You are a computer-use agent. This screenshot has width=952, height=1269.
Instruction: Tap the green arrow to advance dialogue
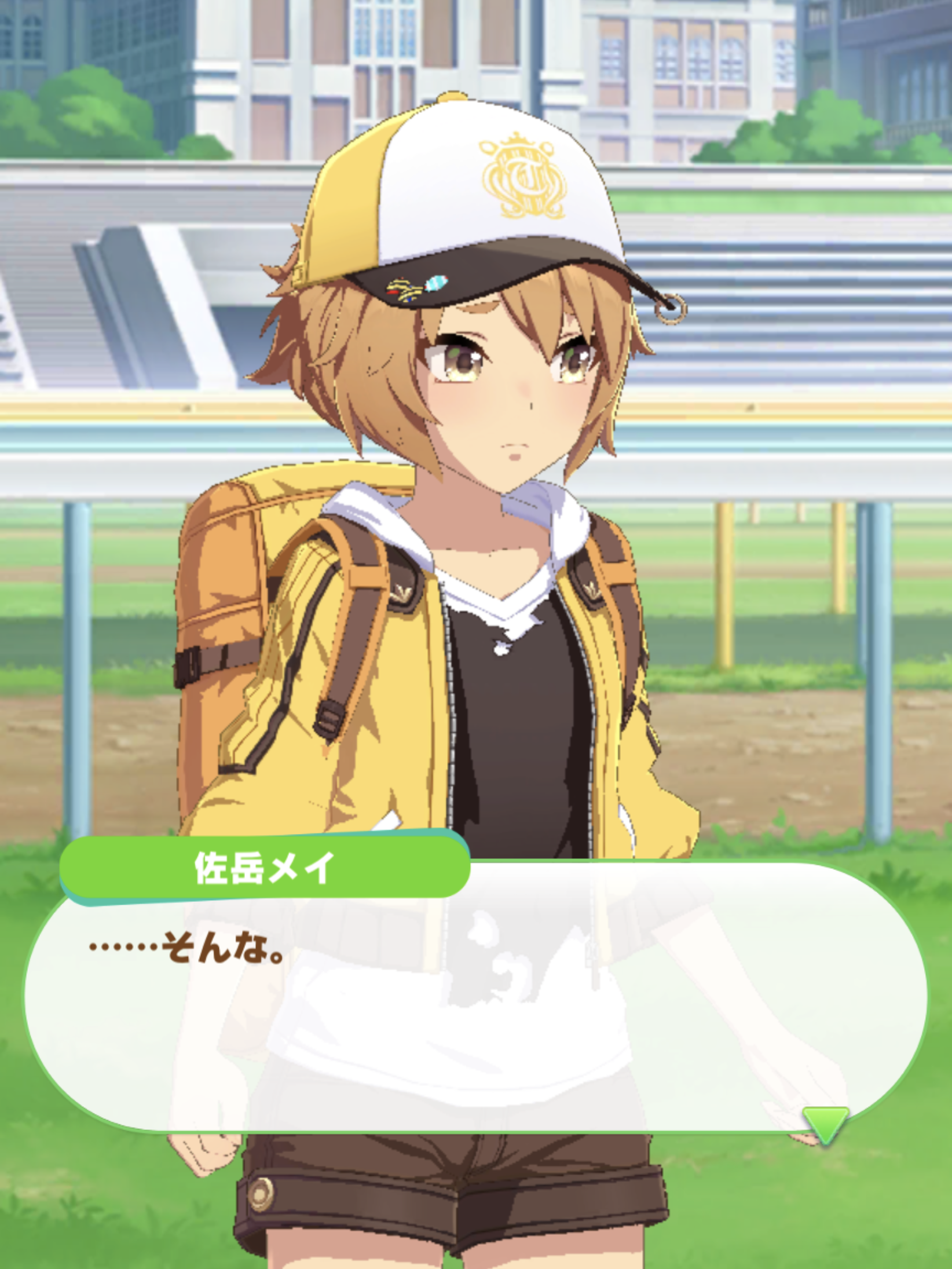(x=826, y=1124)
